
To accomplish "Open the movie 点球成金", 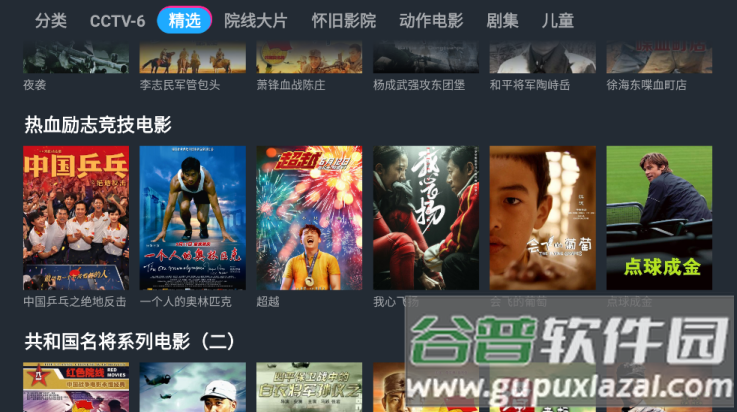I will click(659, 218).
